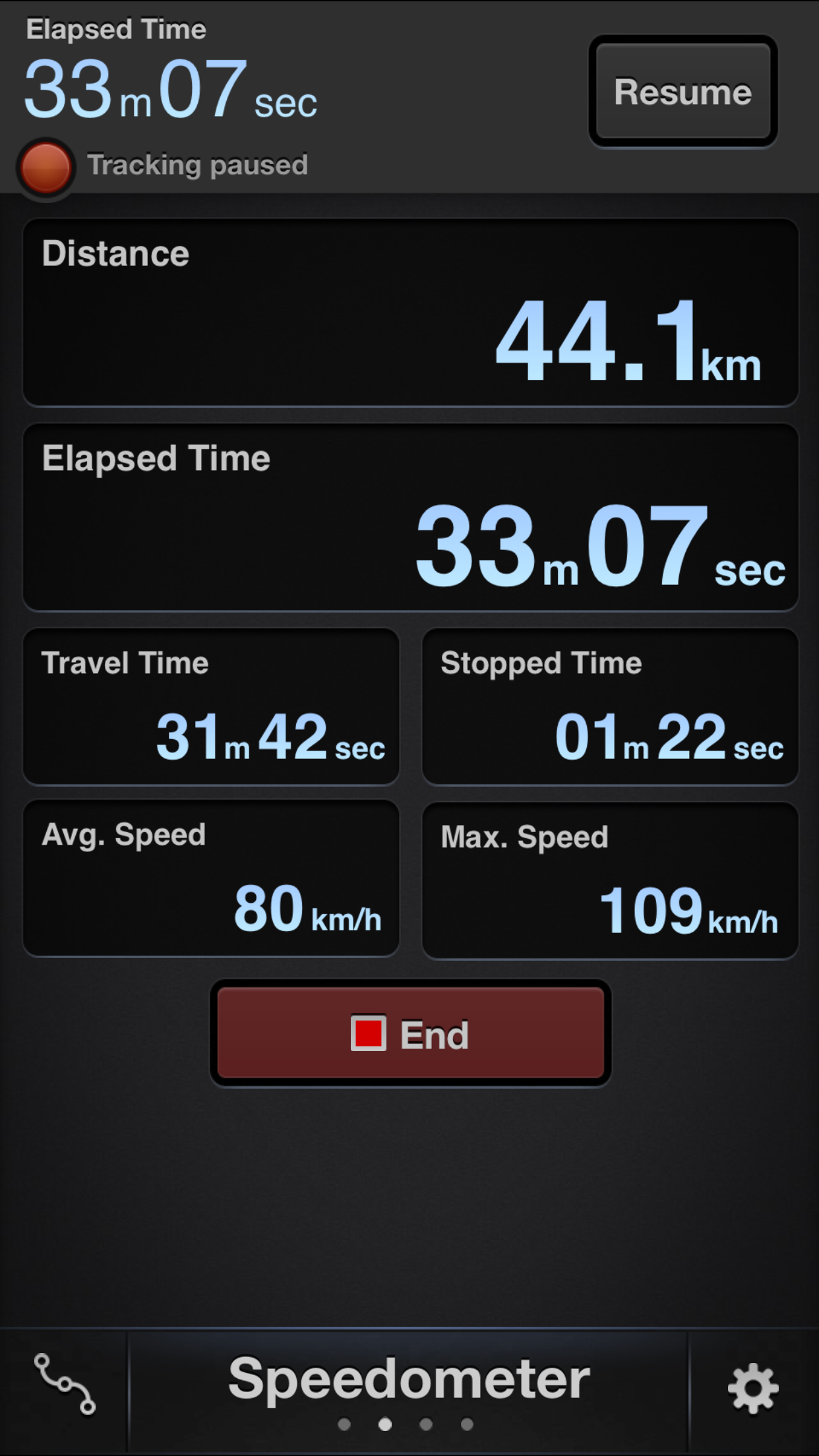This screenshot has width=819, height=1456.
Task: Open the route path icon
Action: pos(65,1384)
